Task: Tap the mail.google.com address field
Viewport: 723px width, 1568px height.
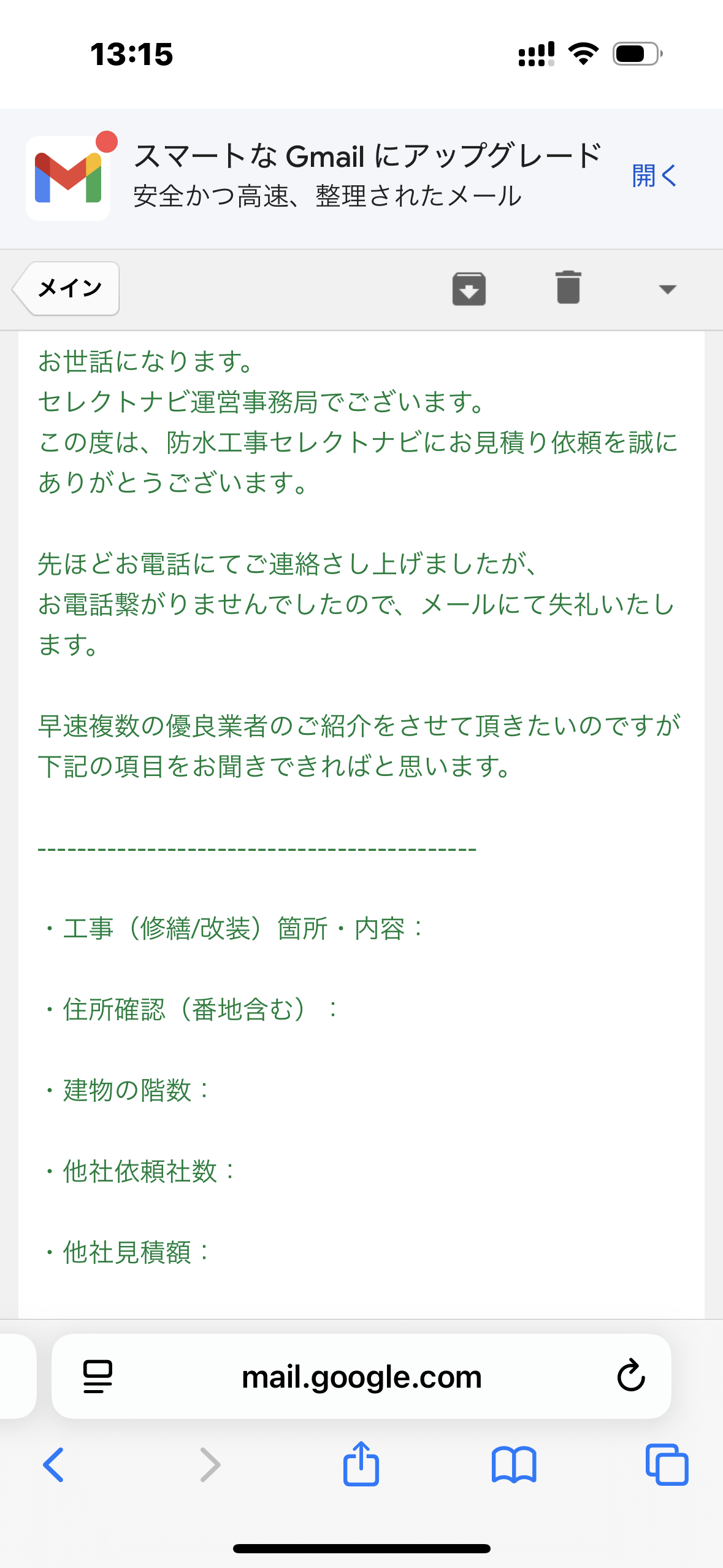Action: [361, 1376]
